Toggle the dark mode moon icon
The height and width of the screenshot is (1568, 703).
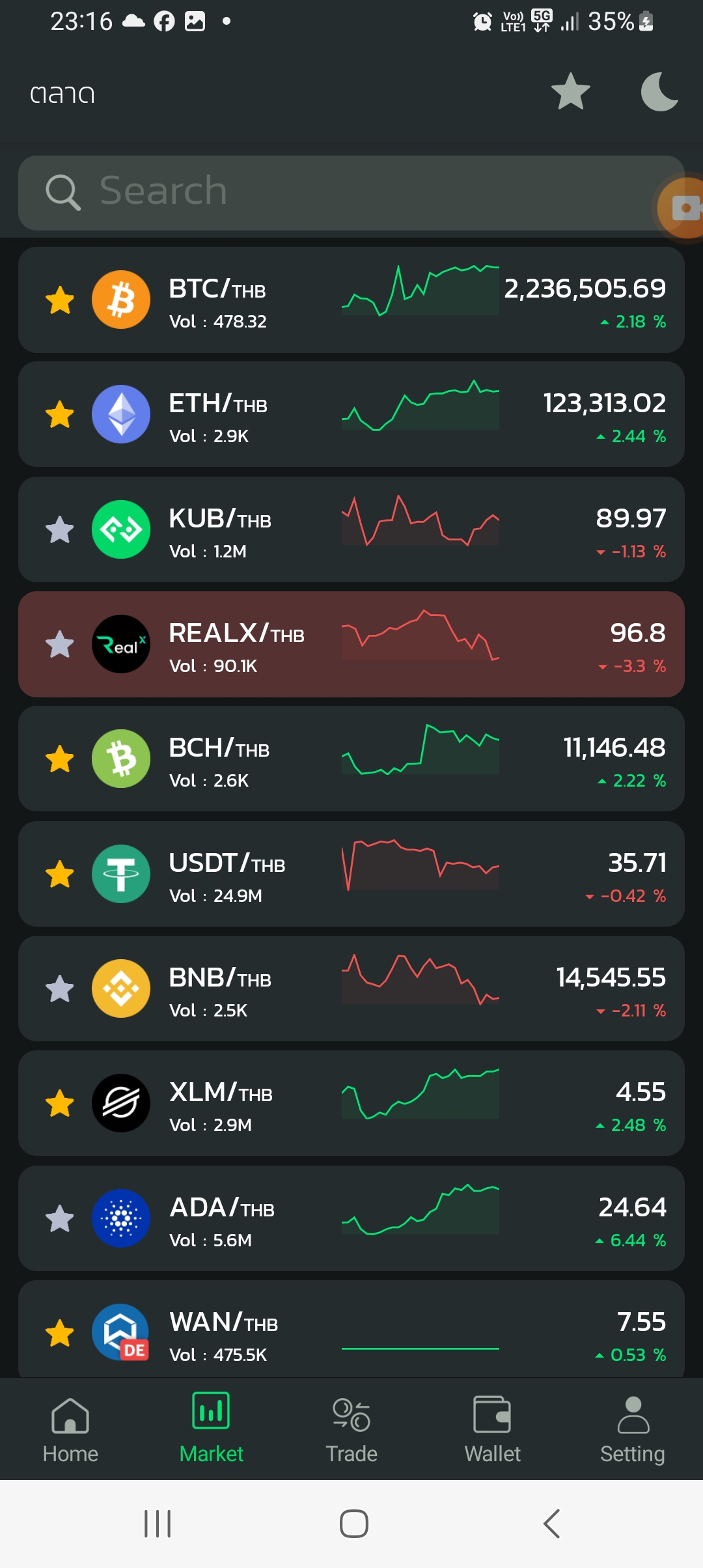pos(659,92)
